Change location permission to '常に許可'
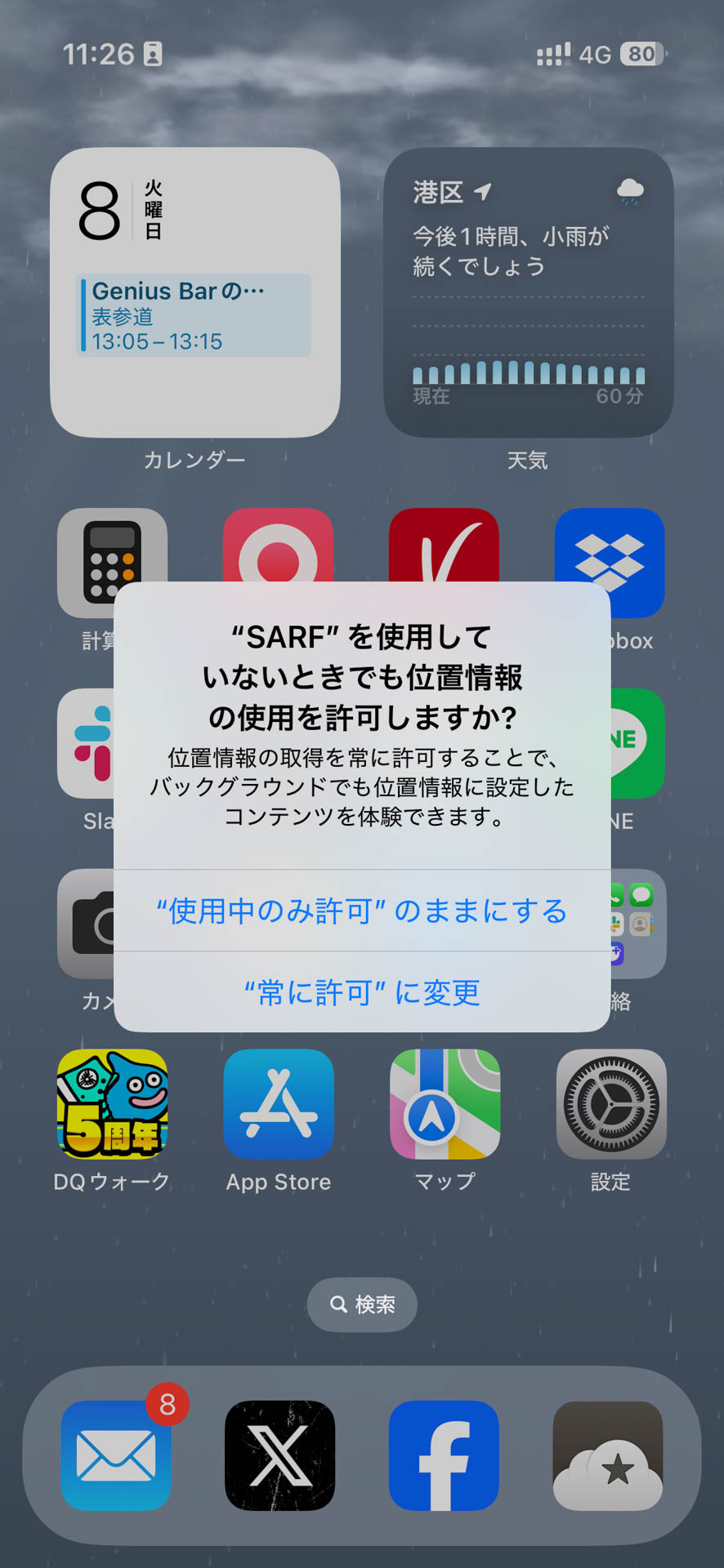The height and width of the screenshot is (1568, 724). pyautogui.click(x=362, y=991)
